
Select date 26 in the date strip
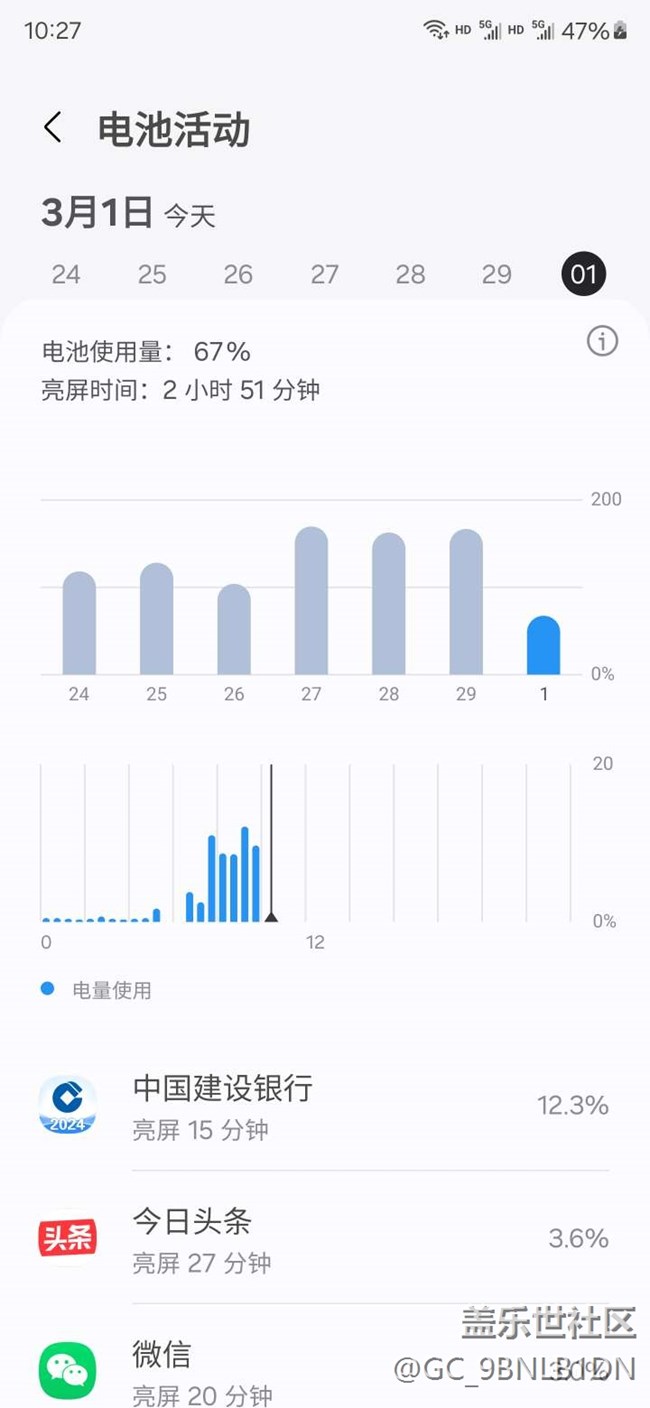click(238, 274)
